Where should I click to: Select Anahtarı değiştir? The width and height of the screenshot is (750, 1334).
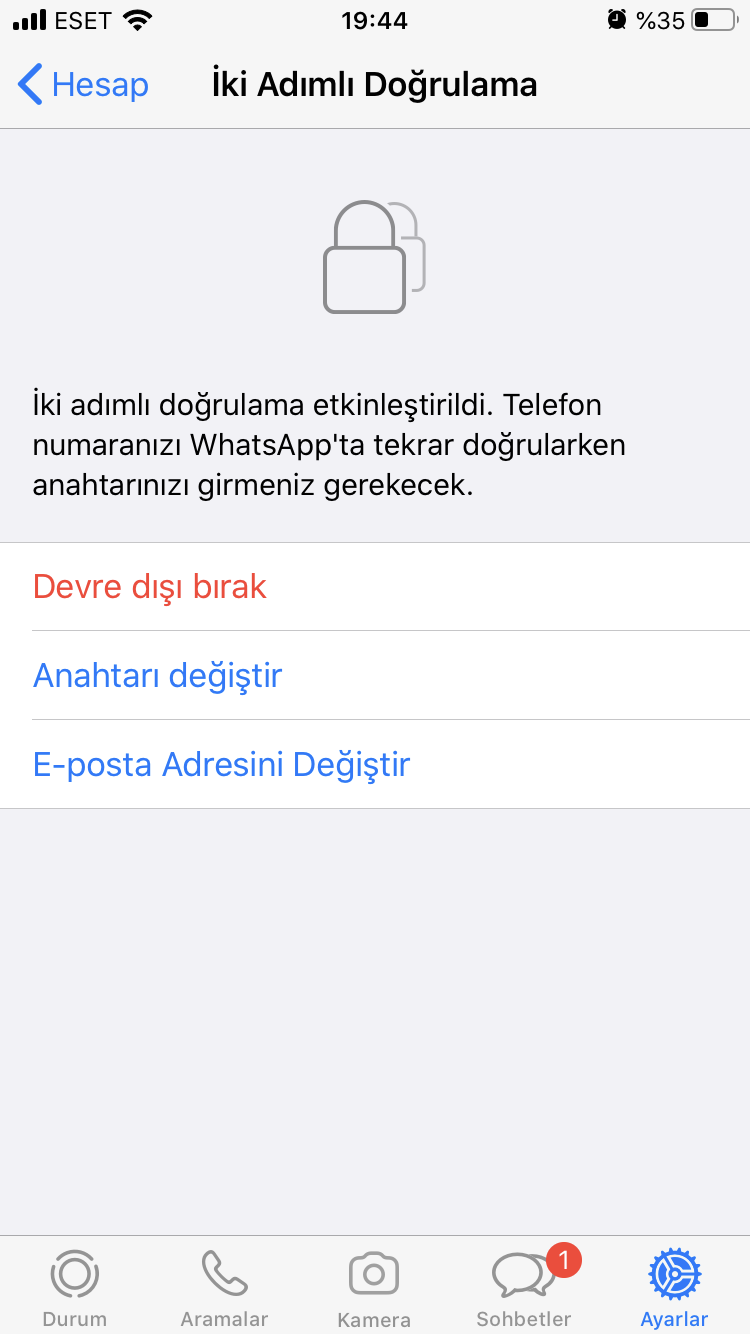click(x=375, y=676)
